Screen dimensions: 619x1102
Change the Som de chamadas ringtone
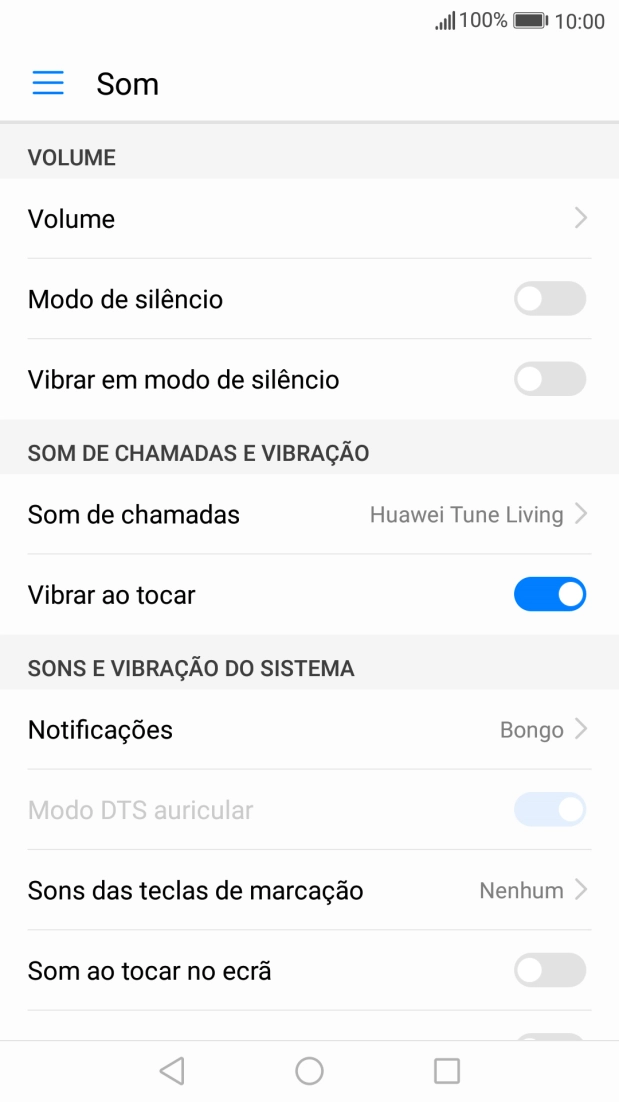click(309, 515)
